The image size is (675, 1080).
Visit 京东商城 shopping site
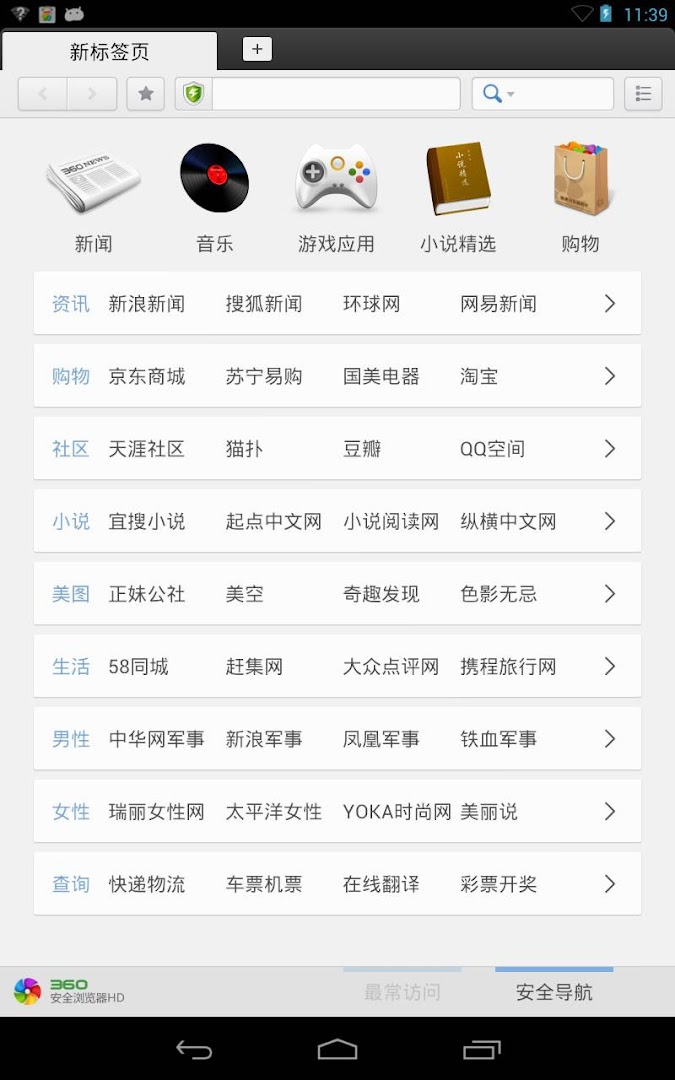point(147,377)
